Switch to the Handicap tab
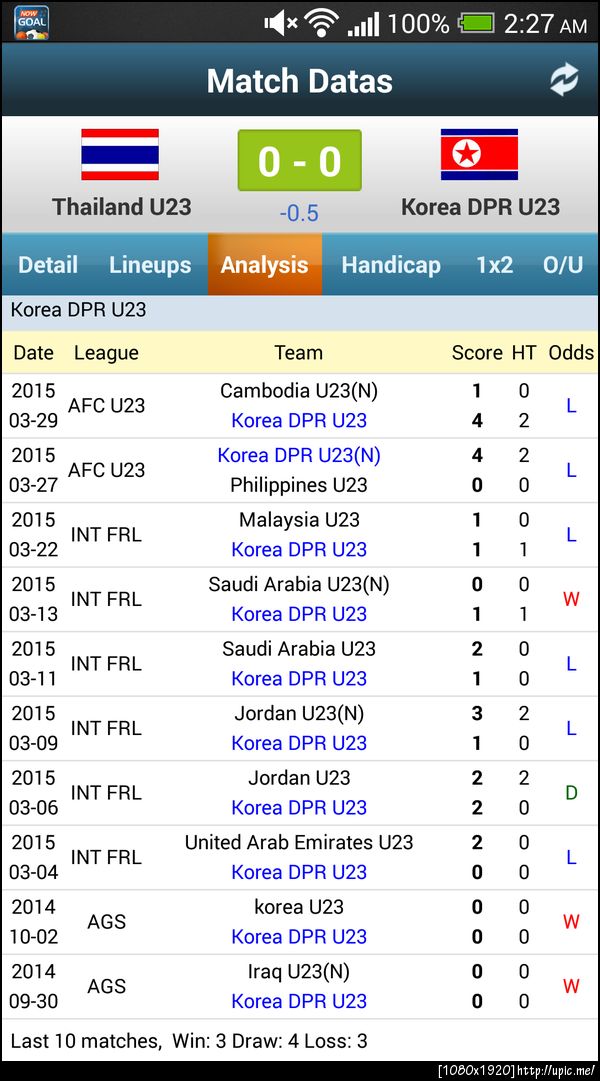The height and width of the screenshot is (1081, 600). (x=391, y=265)
